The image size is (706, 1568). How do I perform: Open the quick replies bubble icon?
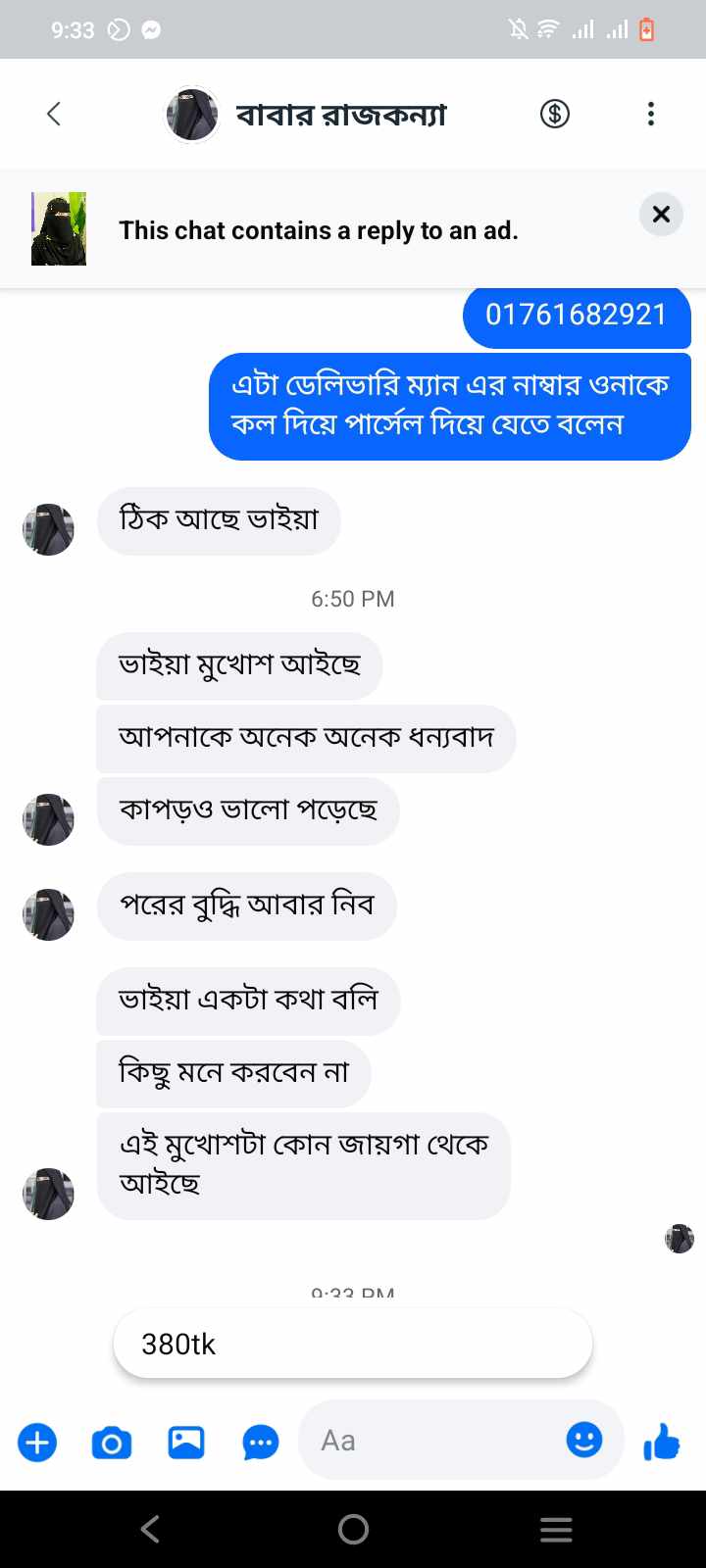tap(260, 1442)
